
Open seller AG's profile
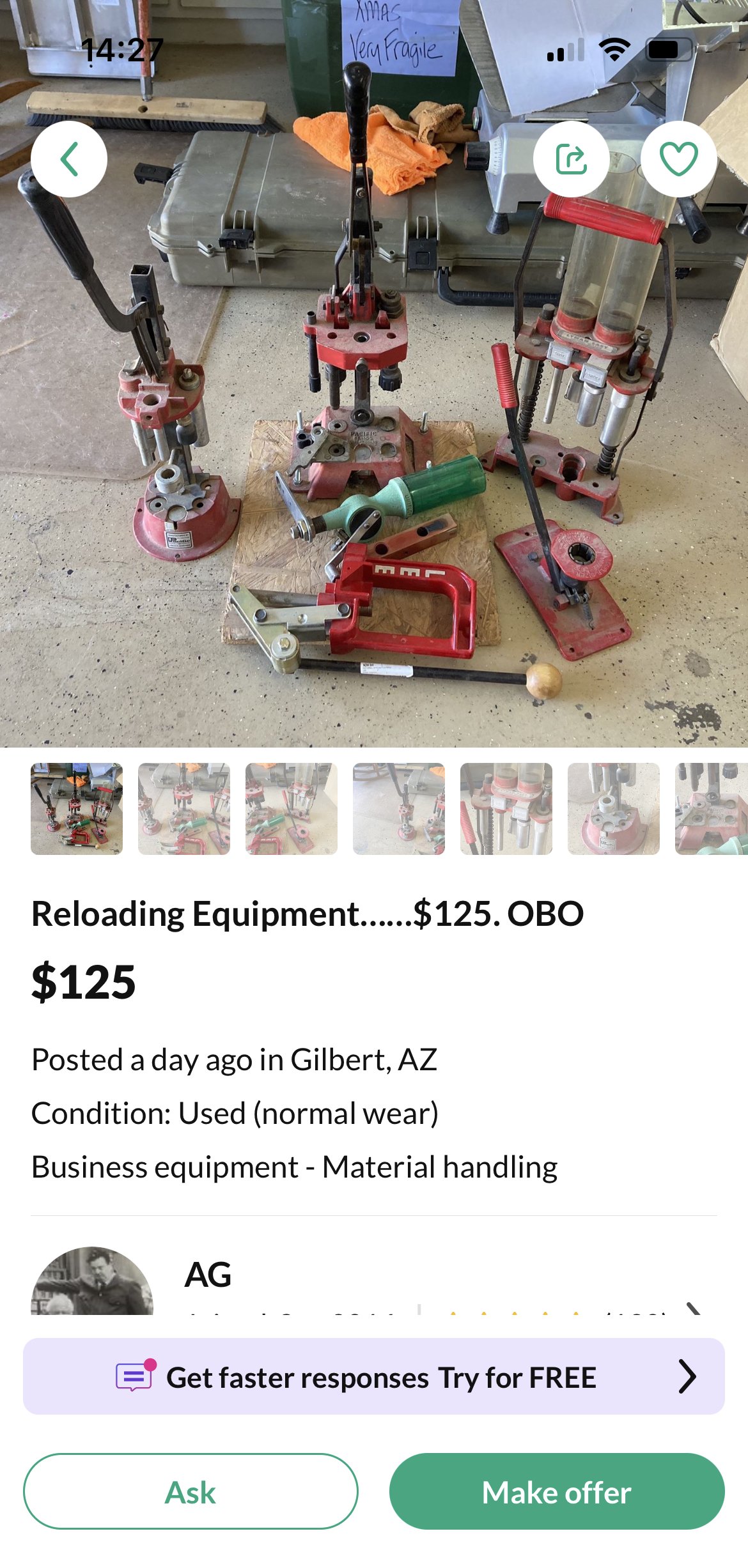coord(374,1280)
